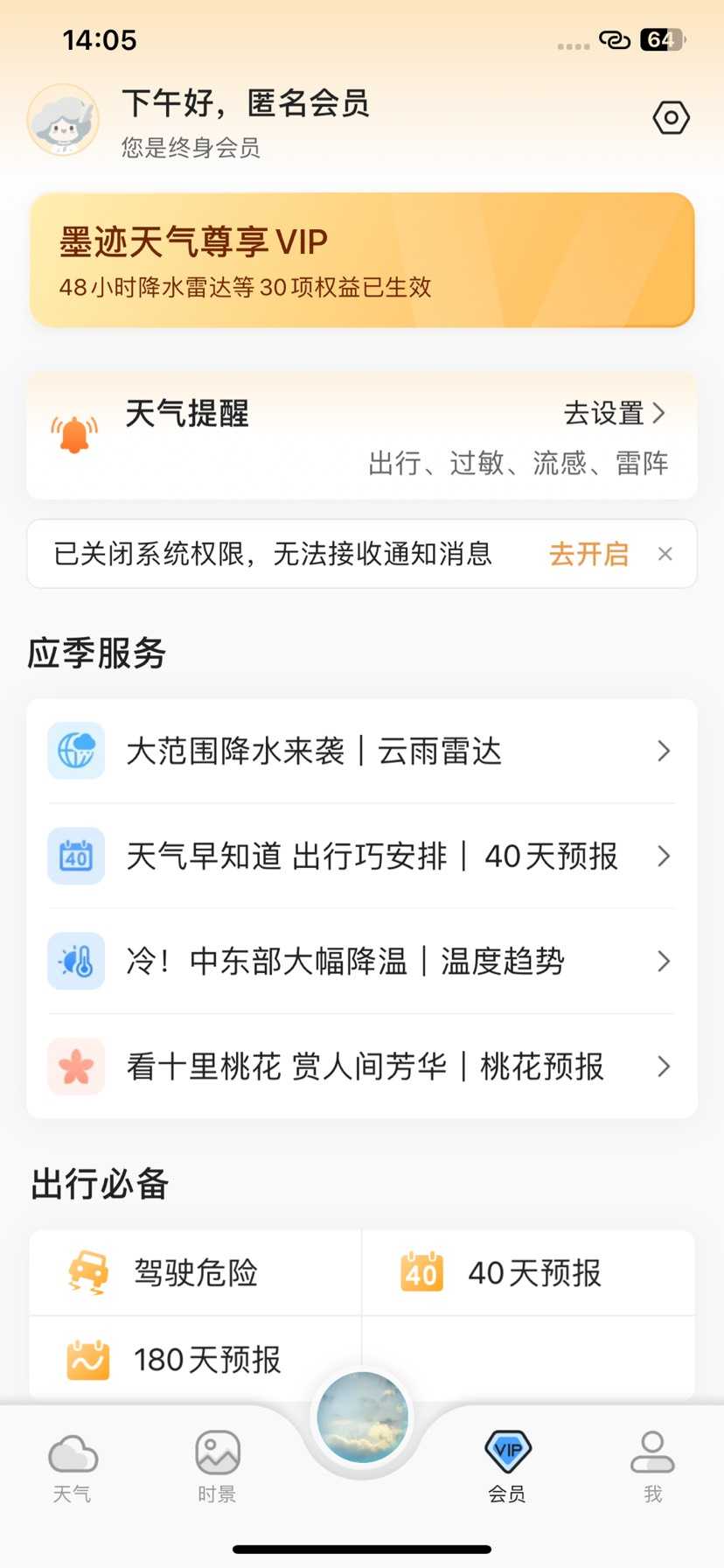
Task: Open 温度趋势 temperature trend row
Action: [362, 961]
